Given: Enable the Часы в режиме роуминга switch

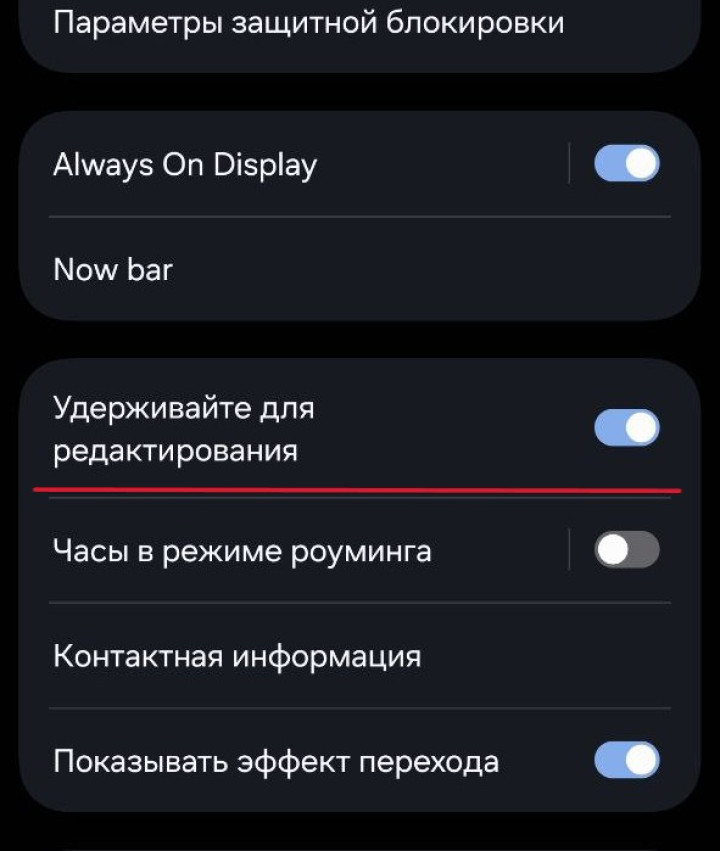Looking at the screenshot, I should [627, 550].
